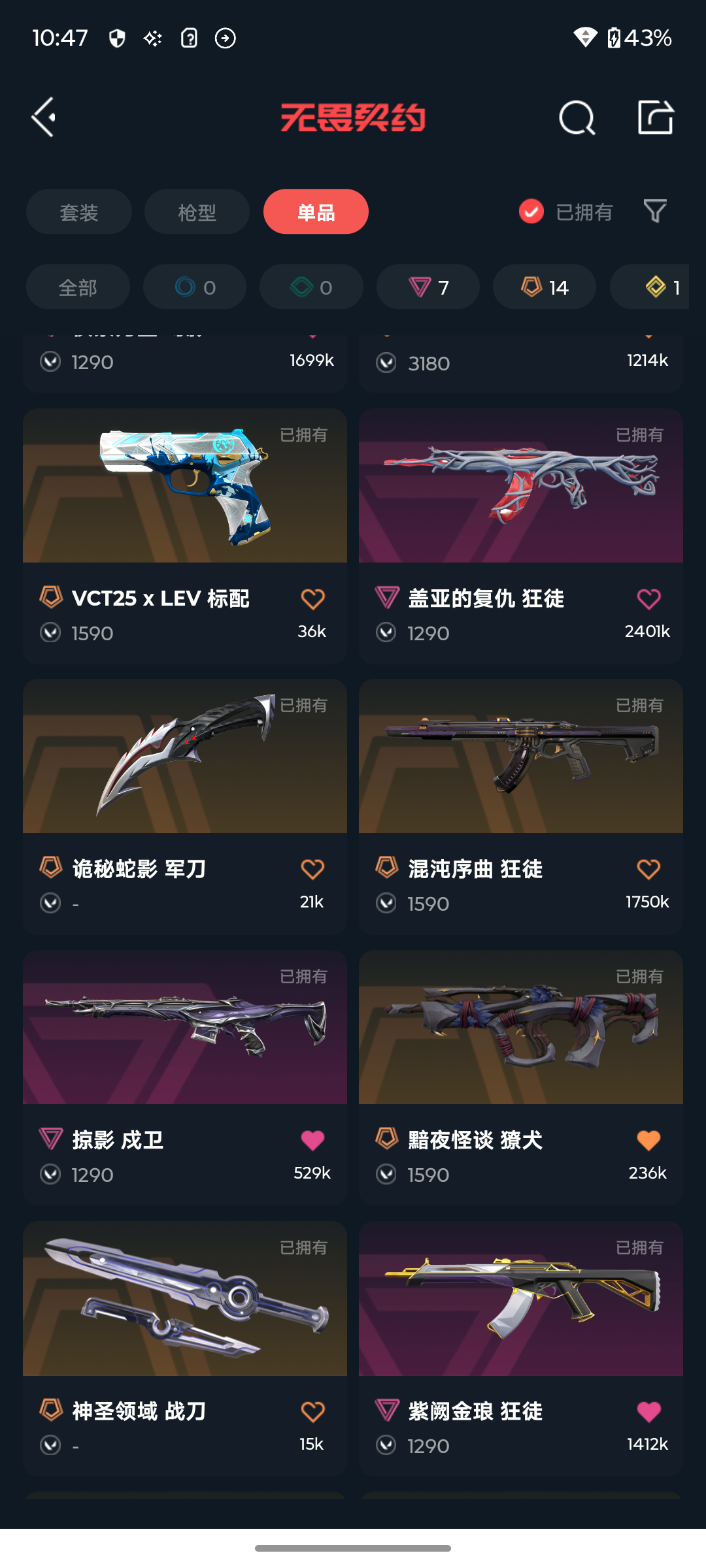706x1568 pixels.
Task: Switch to the 枪型 tab
Action: (x=197, y=212)
